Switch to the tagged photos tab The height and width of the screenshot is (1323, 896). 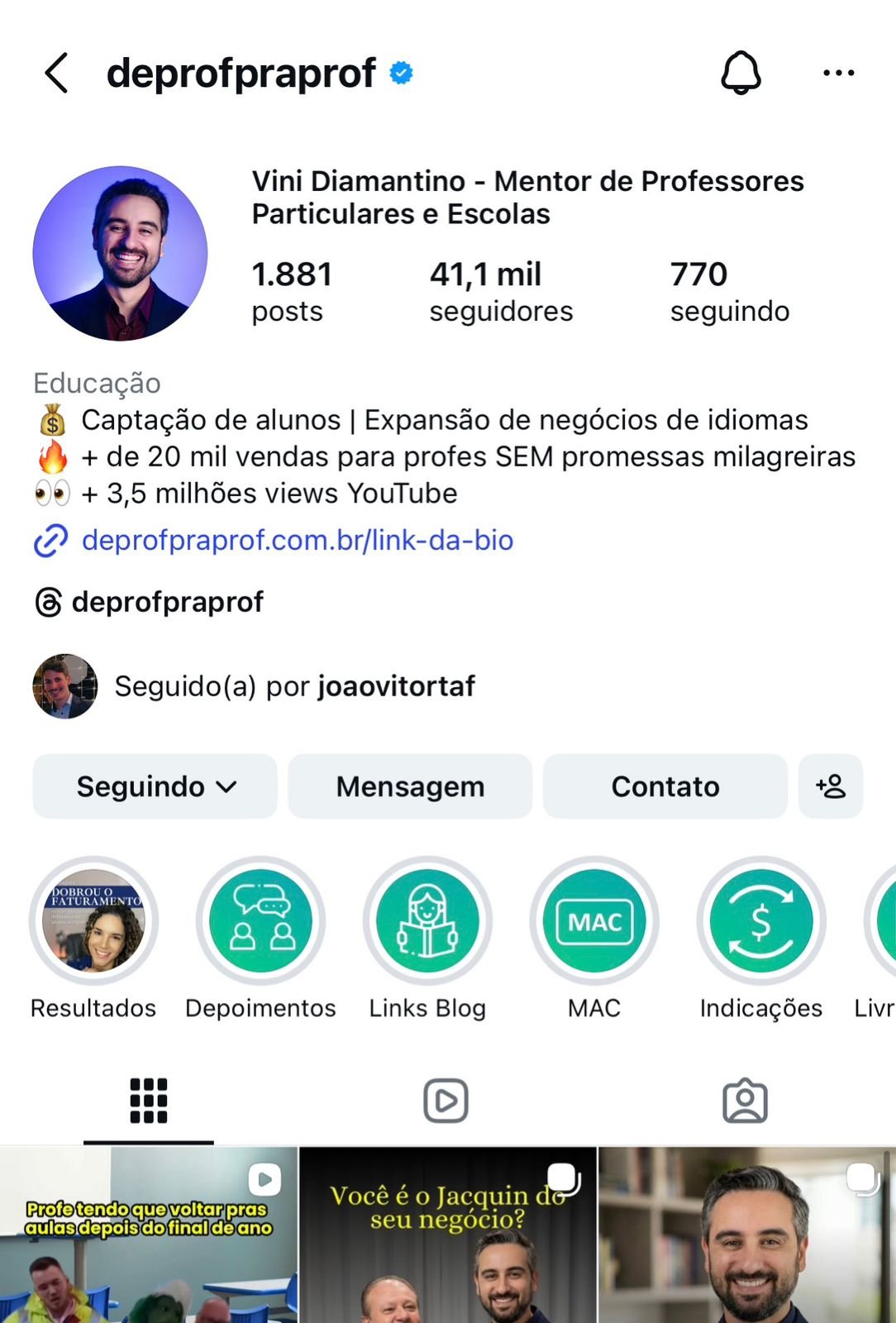(x=745, y=1101)
